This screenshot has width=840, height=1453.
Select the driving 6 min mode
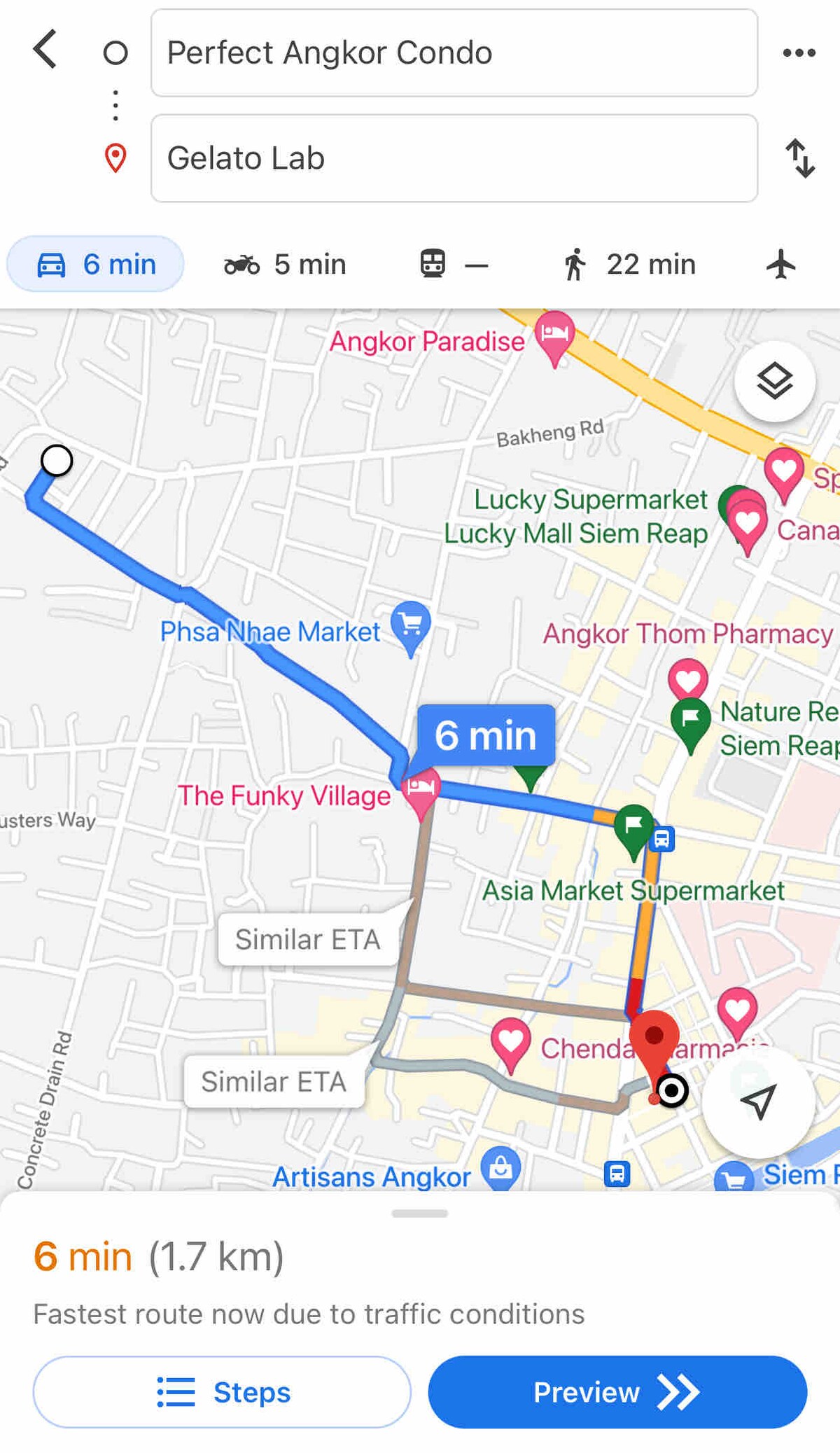click(x=96, y=265)
